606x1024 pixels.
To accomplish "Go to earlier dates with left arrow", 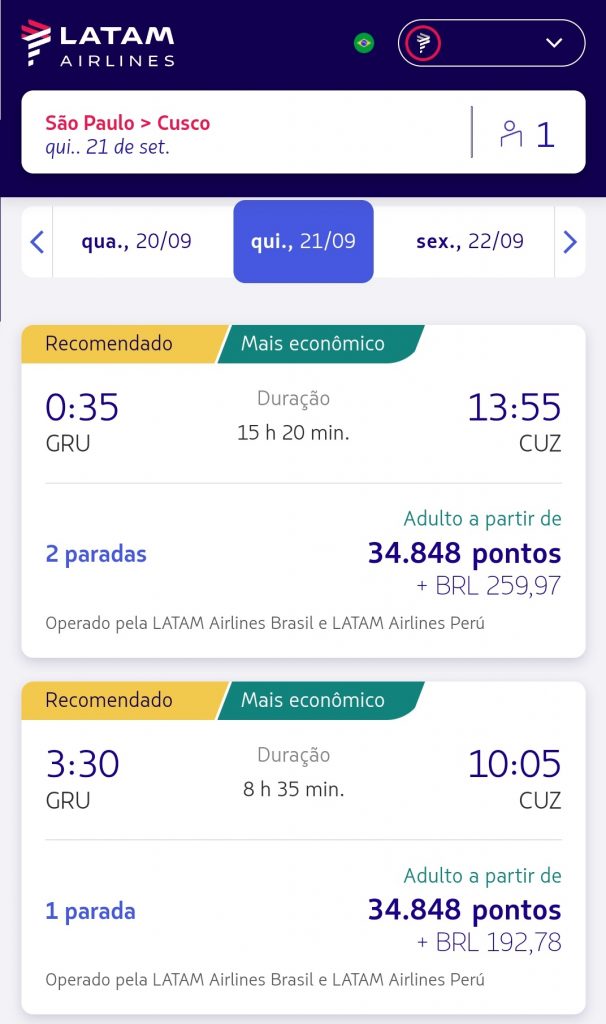I will pyautogui.click(x=37, y=242).
